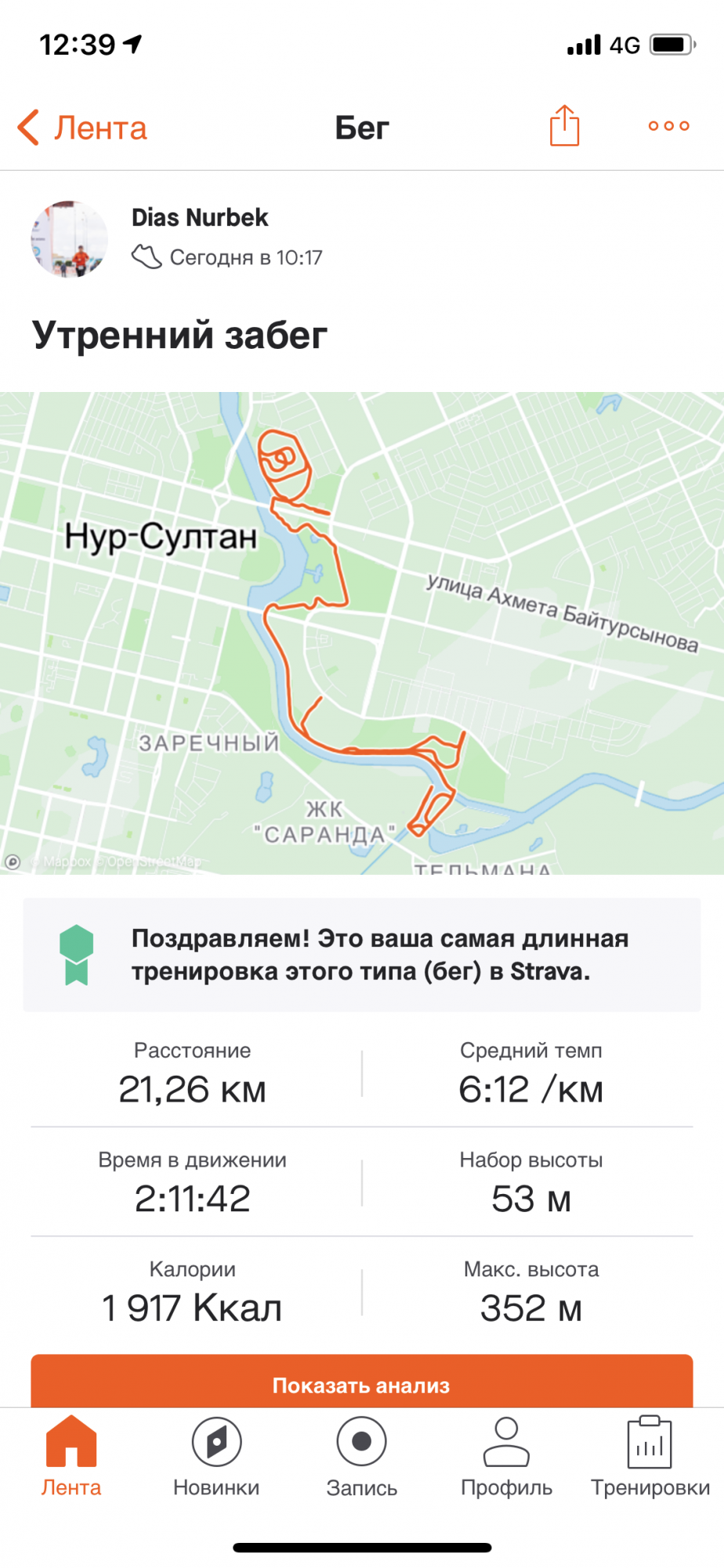Switch to the Запись tab
Image resolution: width=724 pixels, height=1568 pixels.
click(x=361, y=1457)
